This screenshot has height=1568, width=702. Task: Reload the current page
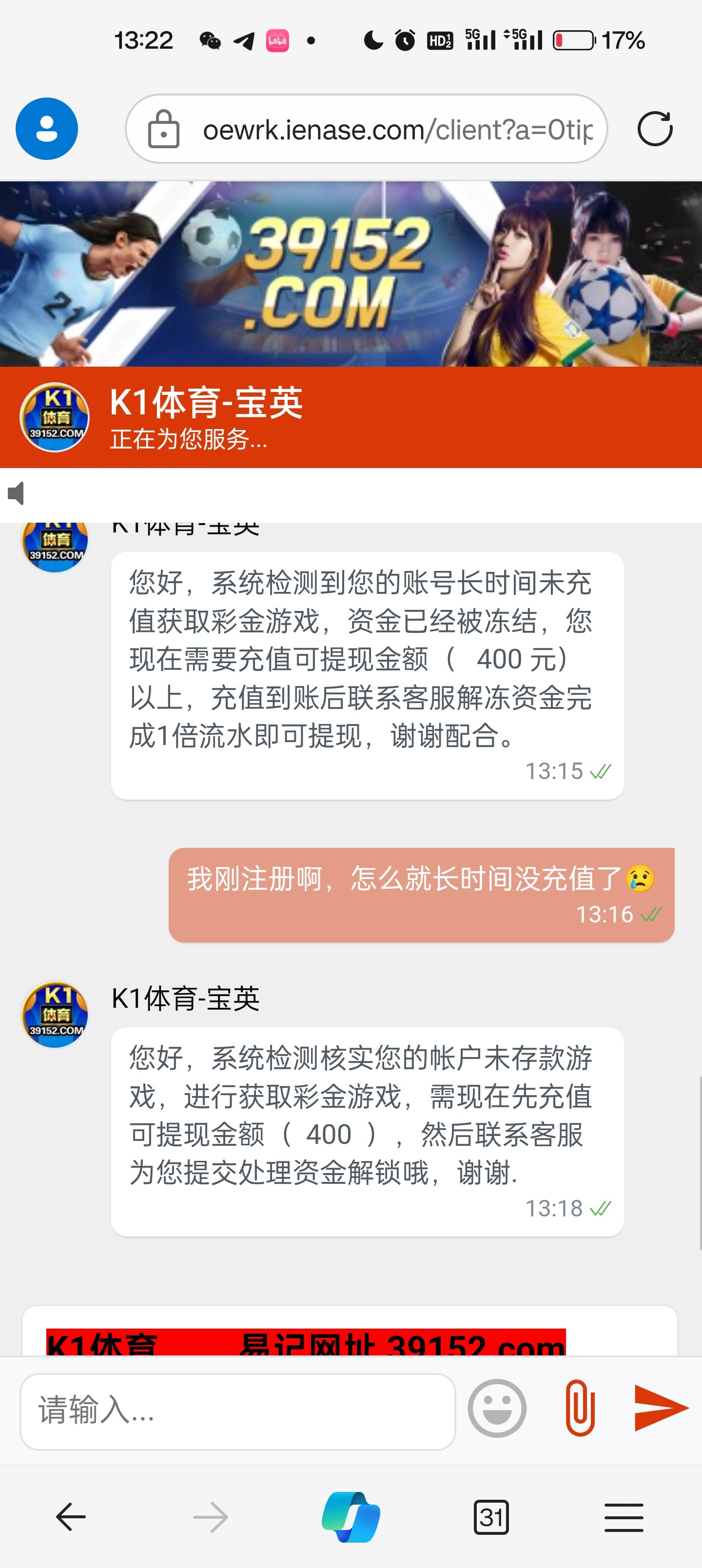pyautogui.click(x=655, y=129)
